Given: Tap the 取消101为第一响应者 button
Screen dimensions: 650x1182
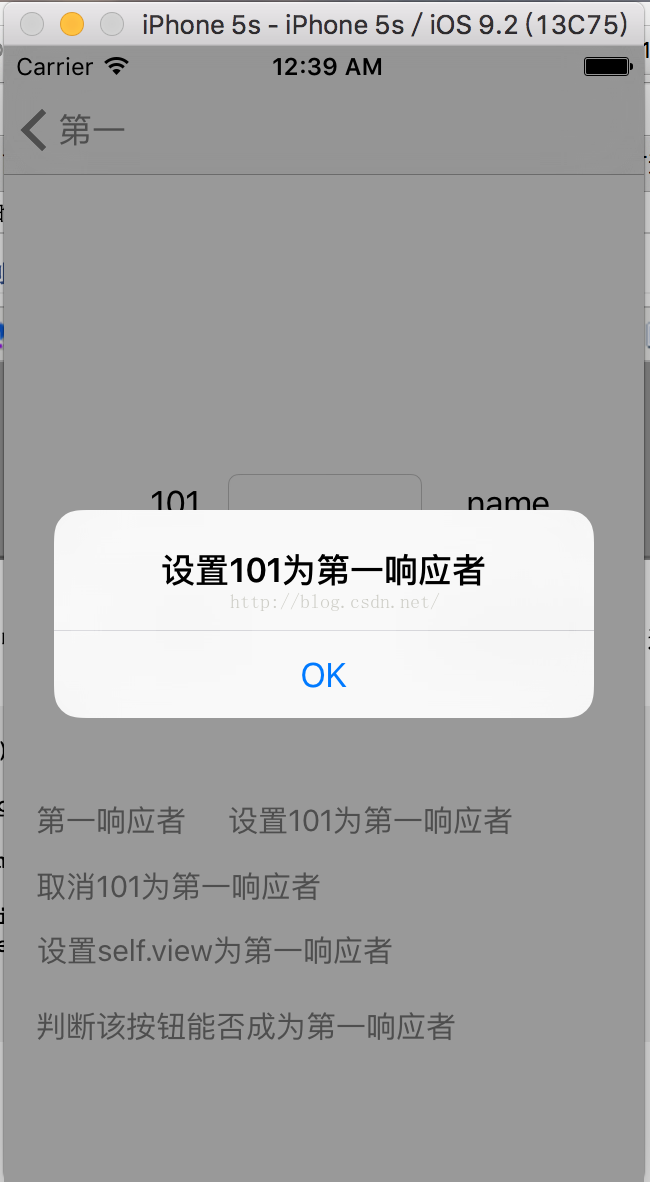Looking at the screenshot, I should point(178,886).
